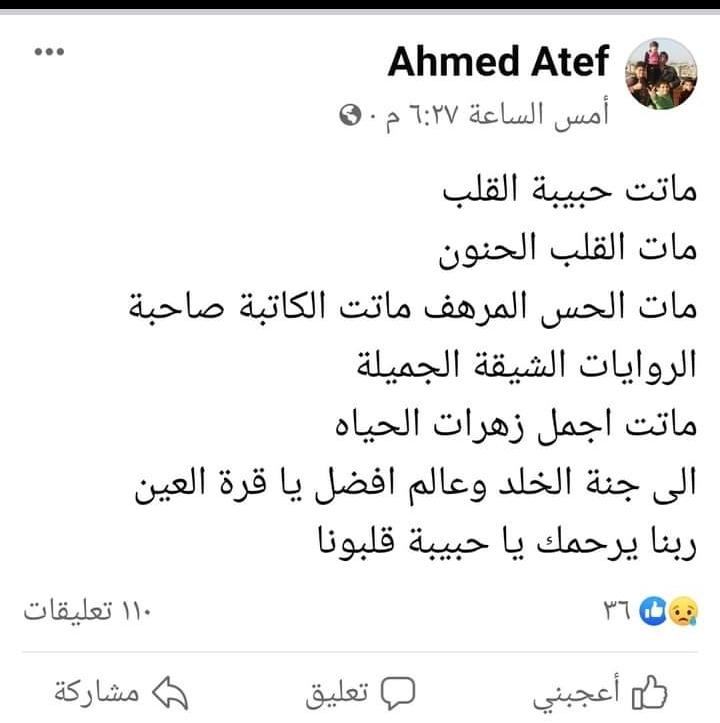Tap تعليق to write a comment
The image size is (720, 723).
360,690
